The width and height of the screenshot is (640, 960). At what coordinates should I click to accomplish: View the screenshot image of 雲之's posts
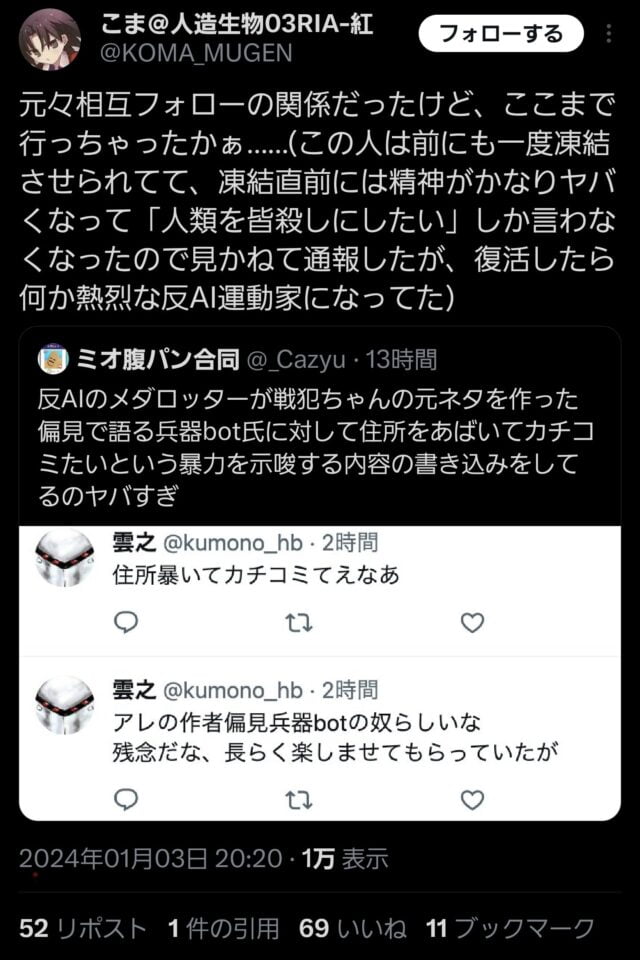pos(320,672)
